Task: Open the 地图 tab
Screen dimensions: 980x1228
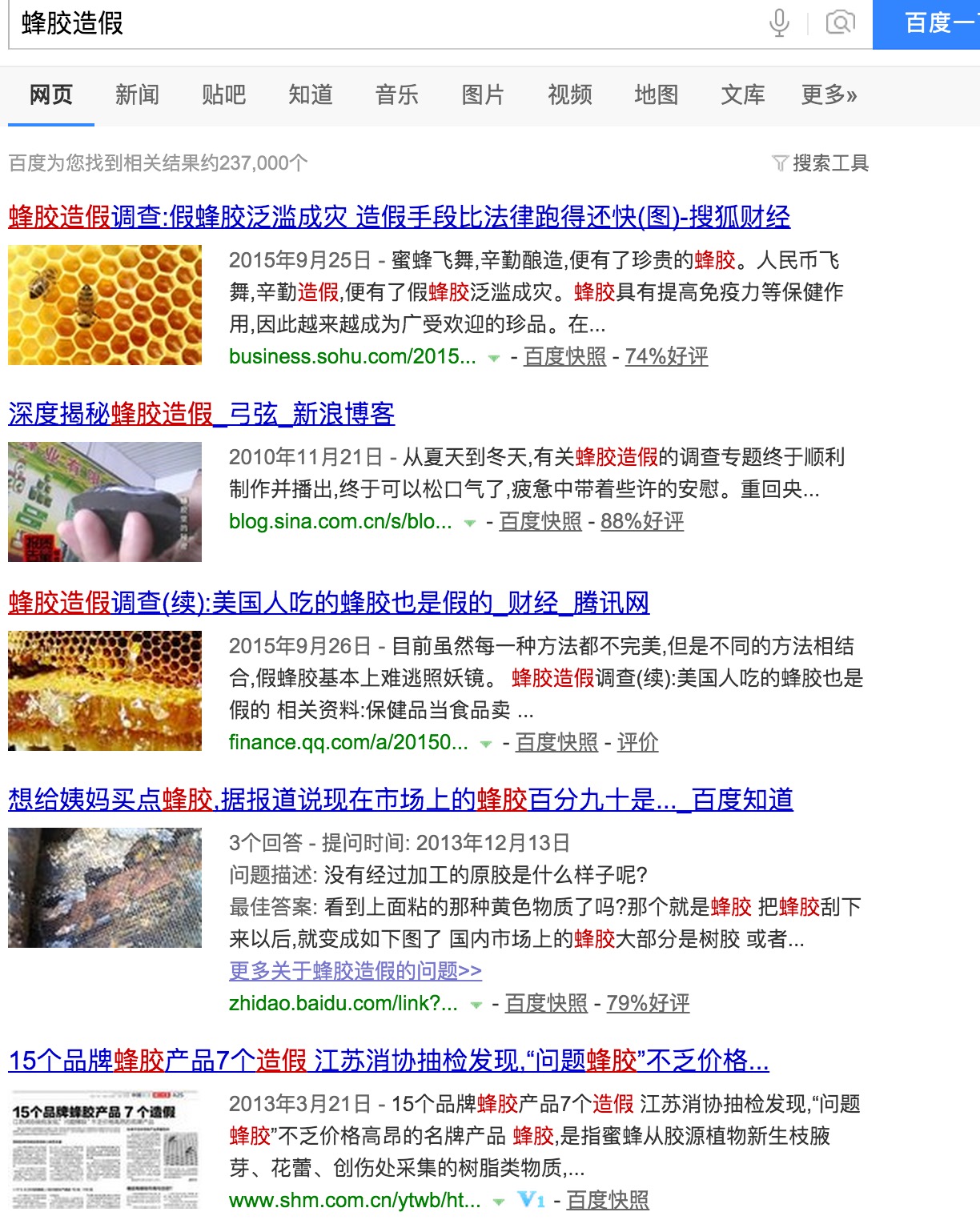Action: click(x=657, y=94)
